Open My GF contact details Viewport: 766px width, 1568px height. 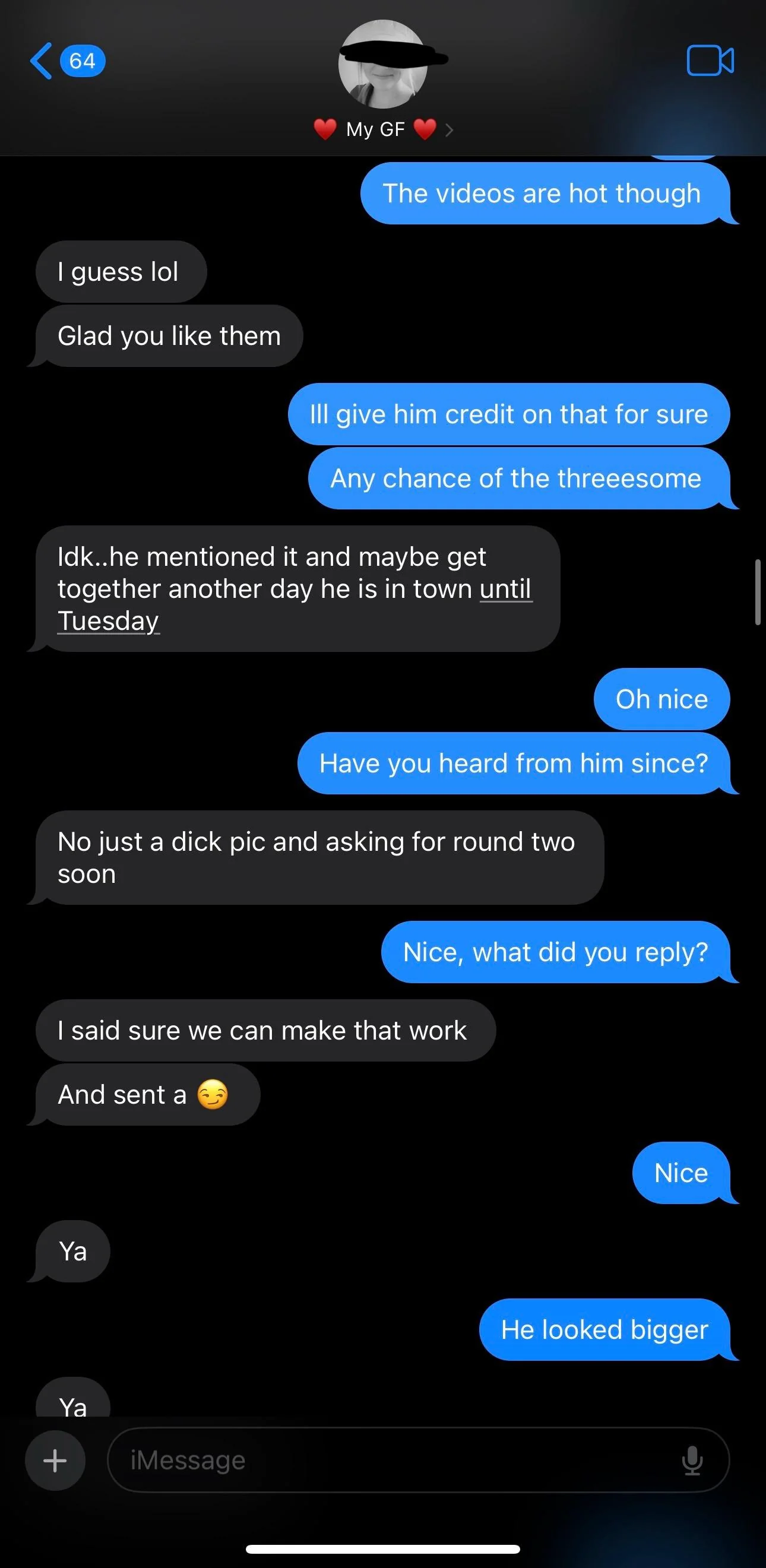[382, 129]
